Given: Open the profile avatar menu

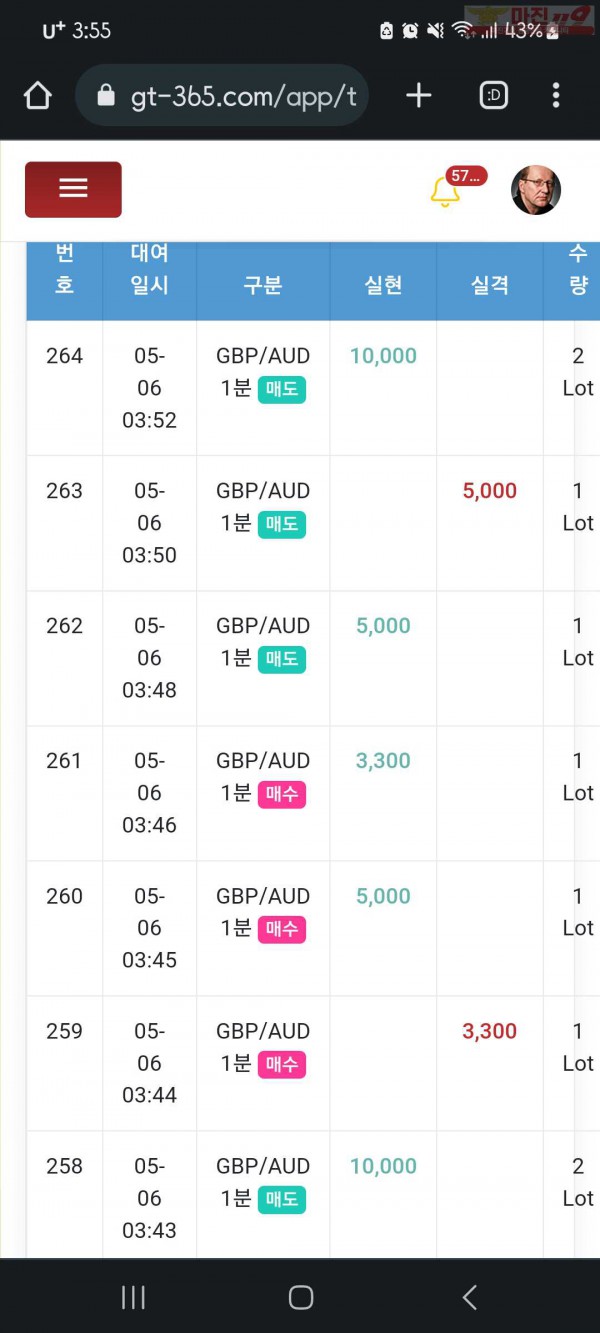Looking at the screenshot, I should pos(536,190).
